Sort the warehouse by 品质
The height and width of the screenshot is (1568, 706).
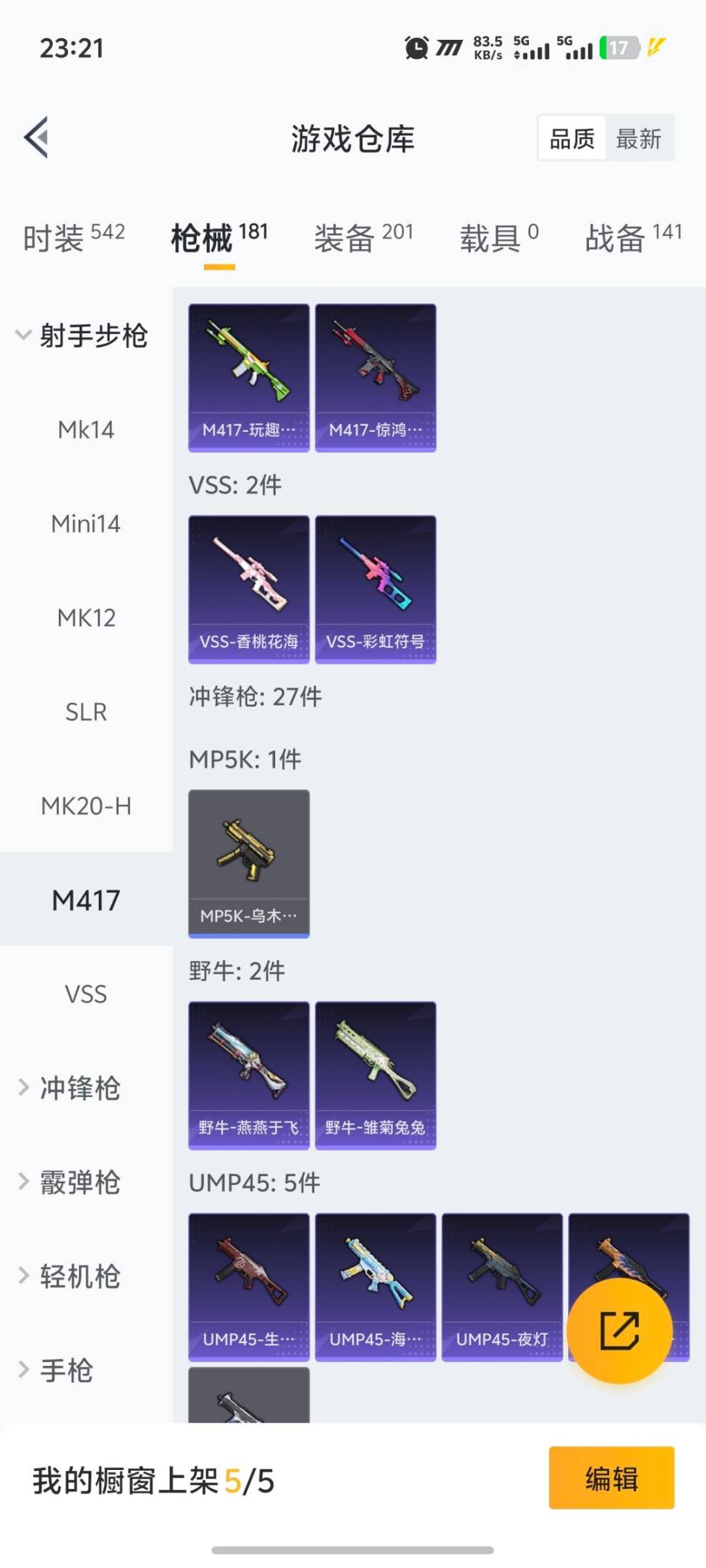tap(572, 139)
